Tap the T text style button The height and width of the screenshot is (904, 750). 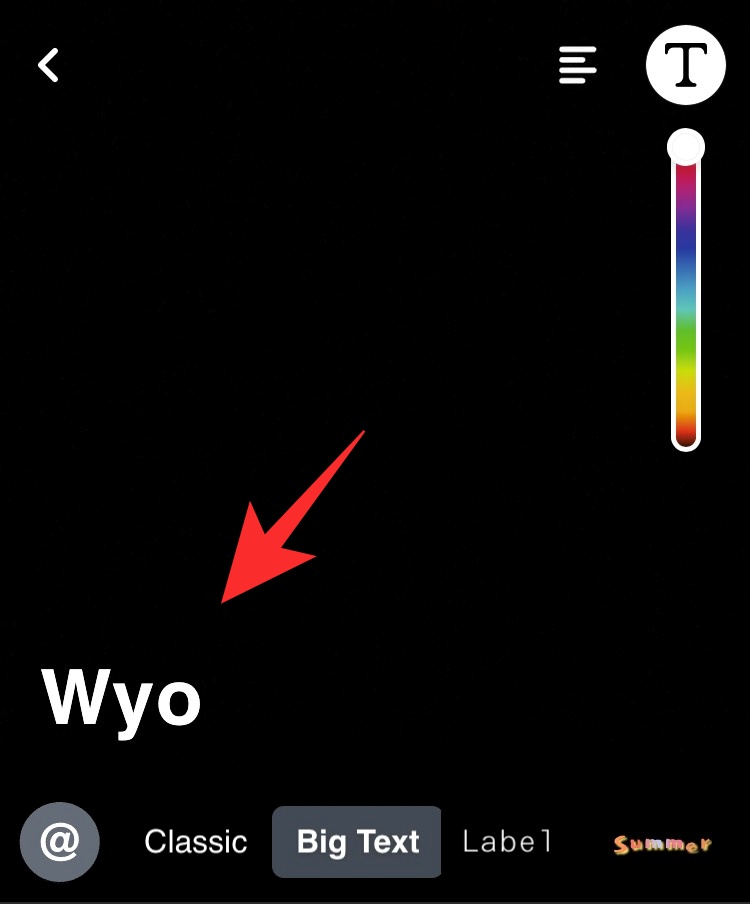[685, 65]
